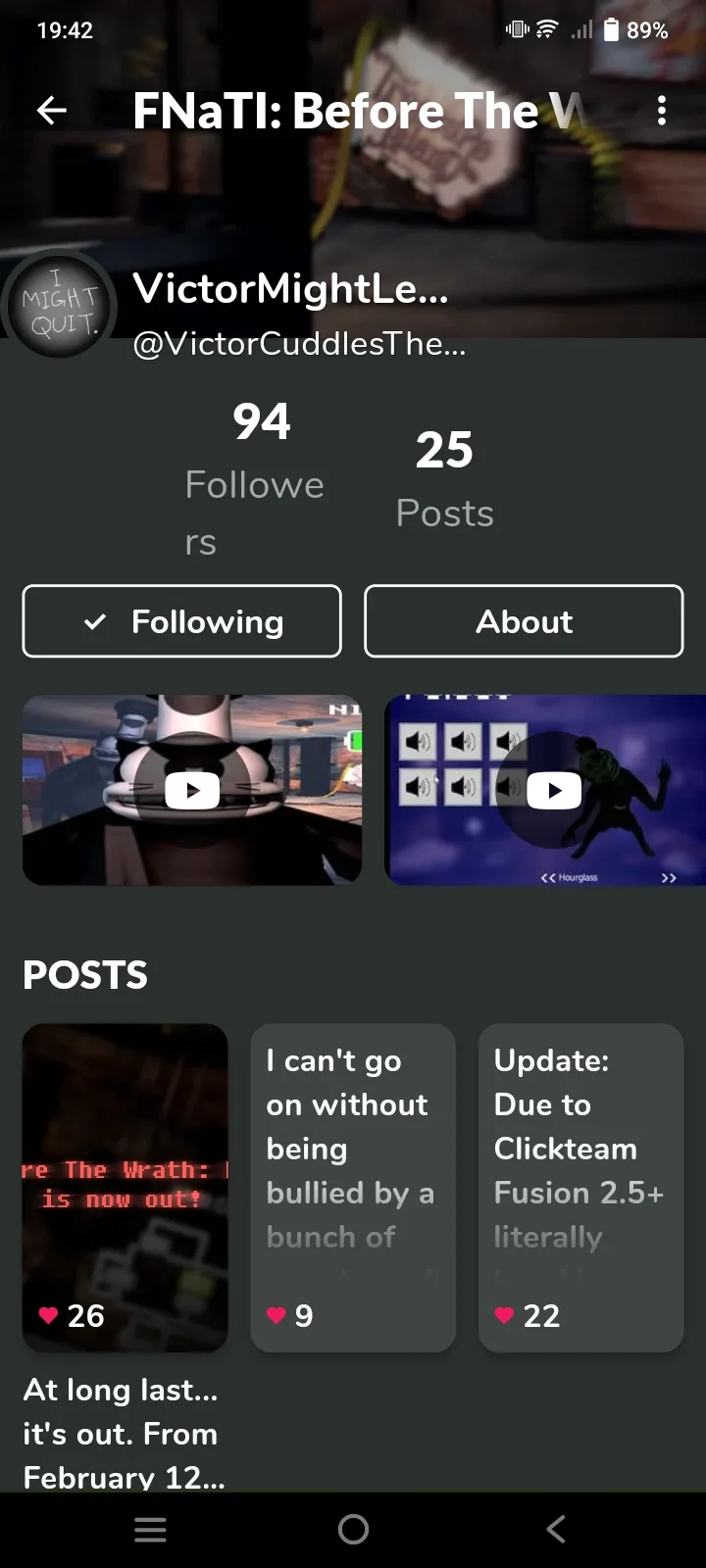Play the Hourglass sound test video

(x=545, y=790)
